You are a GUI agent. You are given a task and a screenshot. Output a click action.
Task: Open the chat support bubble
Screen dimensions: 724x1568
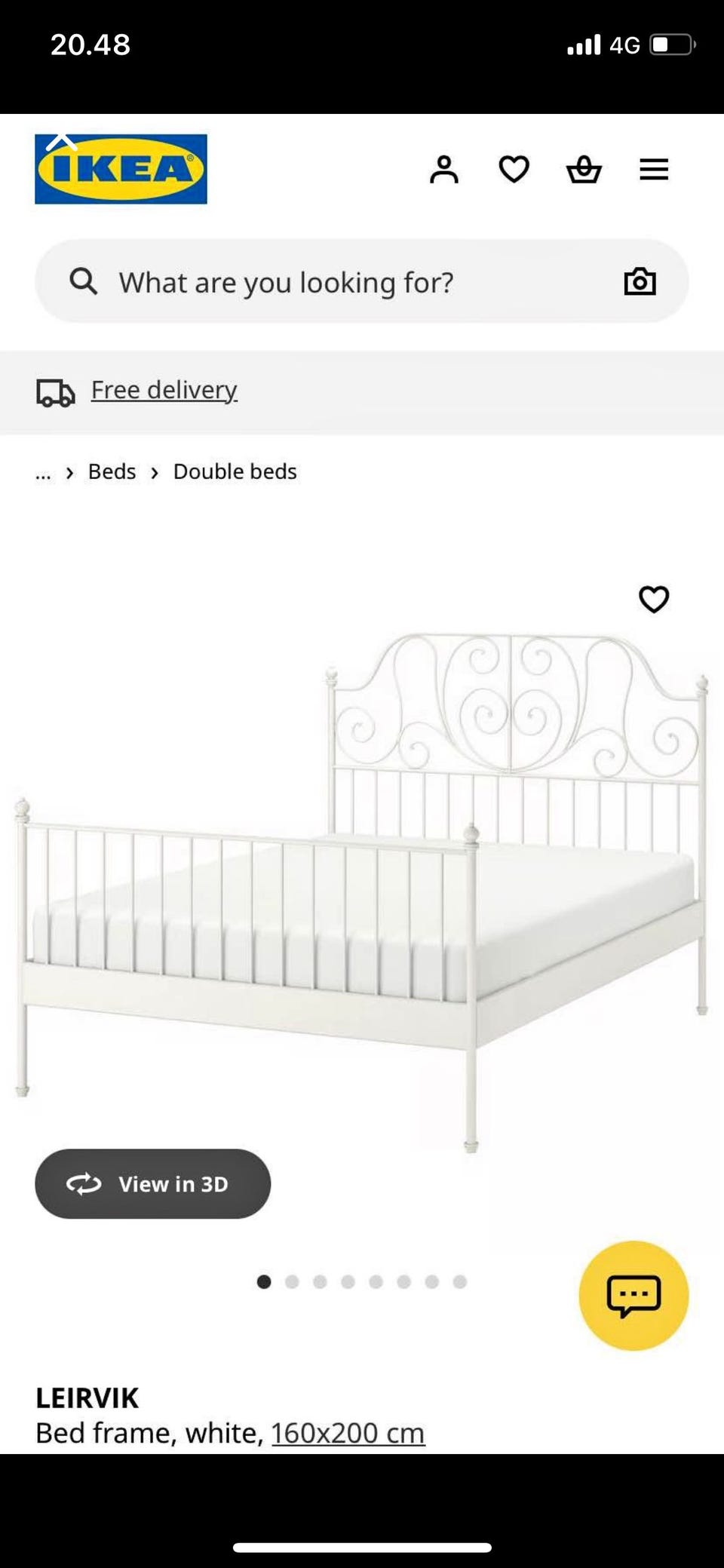pyautogui.click(x=633, y=1295)
